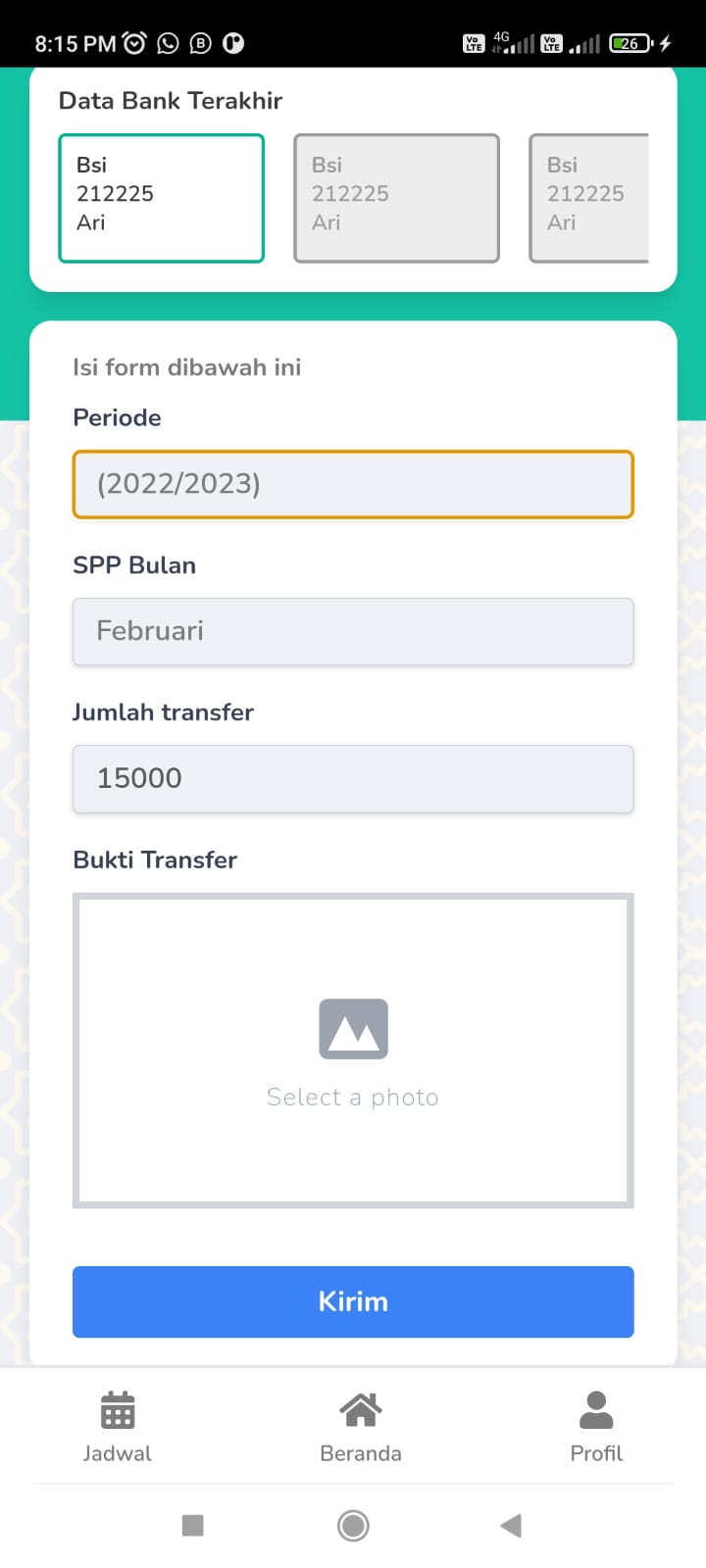Viewport: 706px width, 1568px height.
Task: Switch to the Jadwal tab
Action: (x=118, y=1426)
